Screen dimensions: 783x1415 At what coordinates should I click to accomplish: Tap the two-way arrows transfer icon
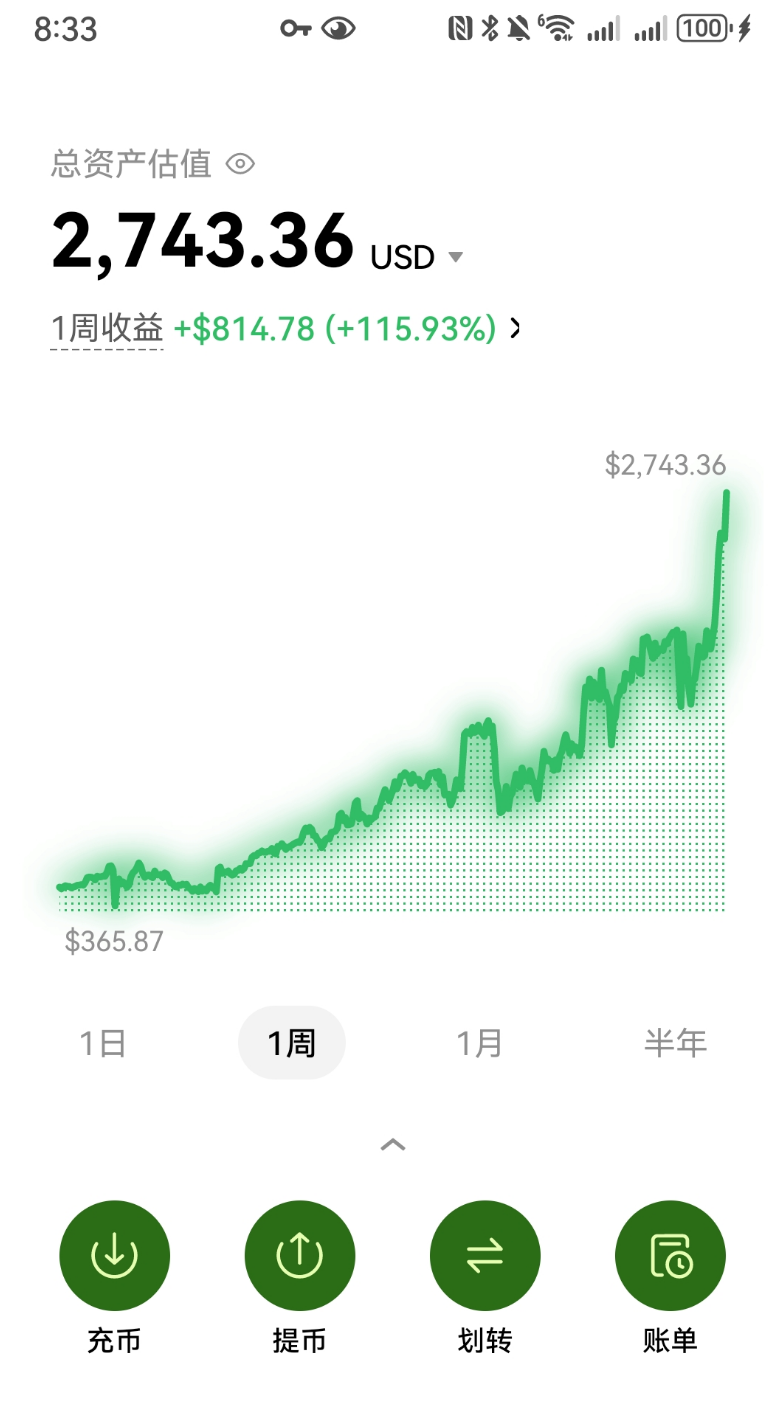(x=484, y=1255)
